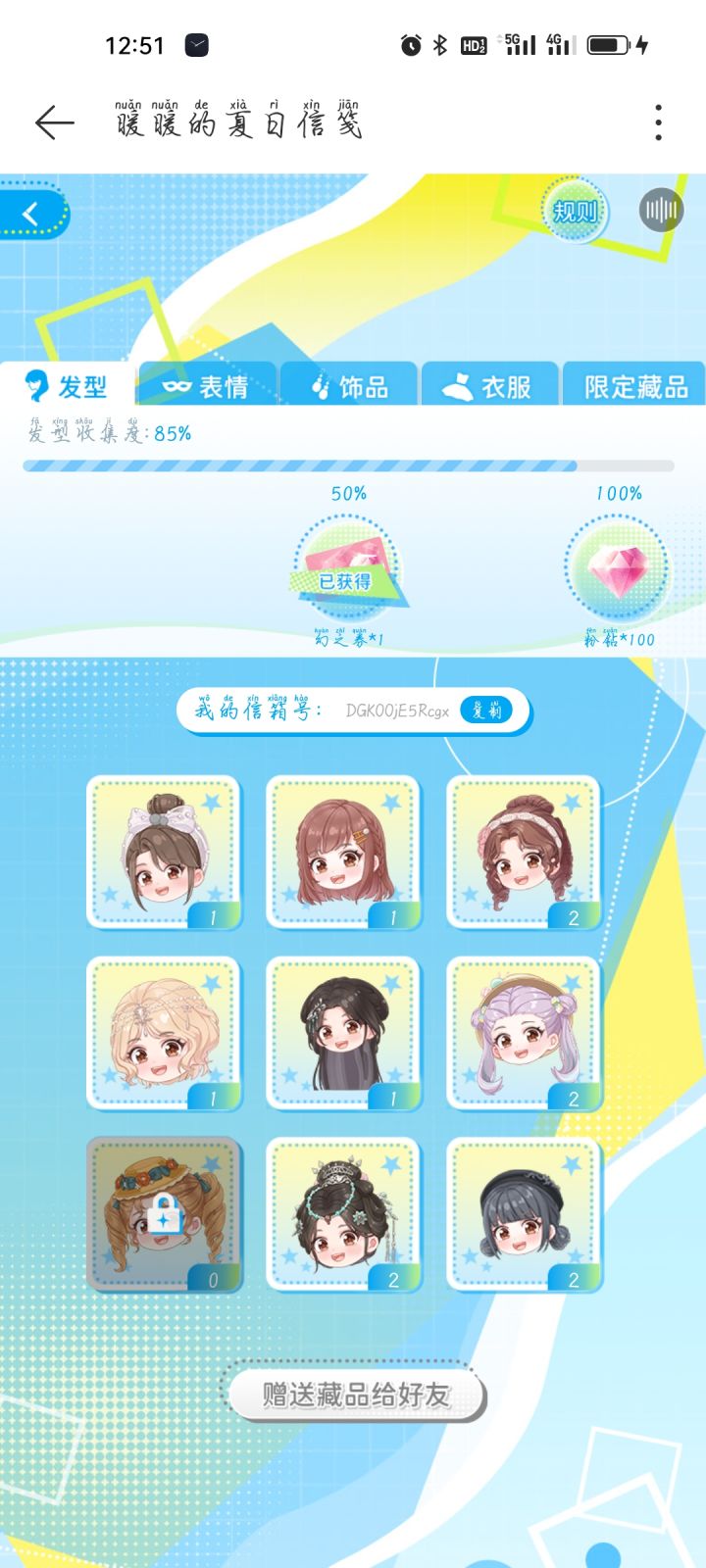The image size is (706, 1568).
Task: Switch to the 限定藏品 limited collection tab
Action: click(632, 384)
